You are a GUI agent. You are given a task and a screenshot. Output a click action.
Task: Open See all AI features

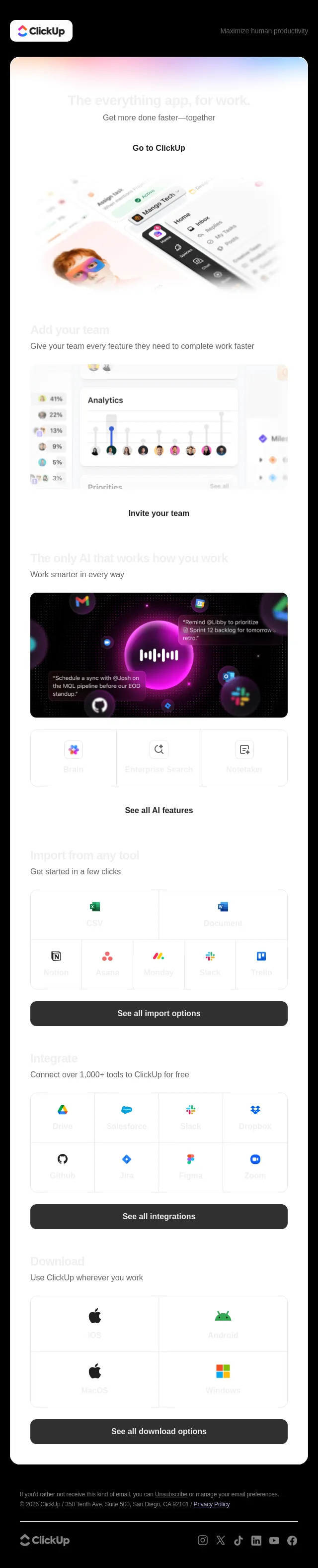tap(159, 810)
